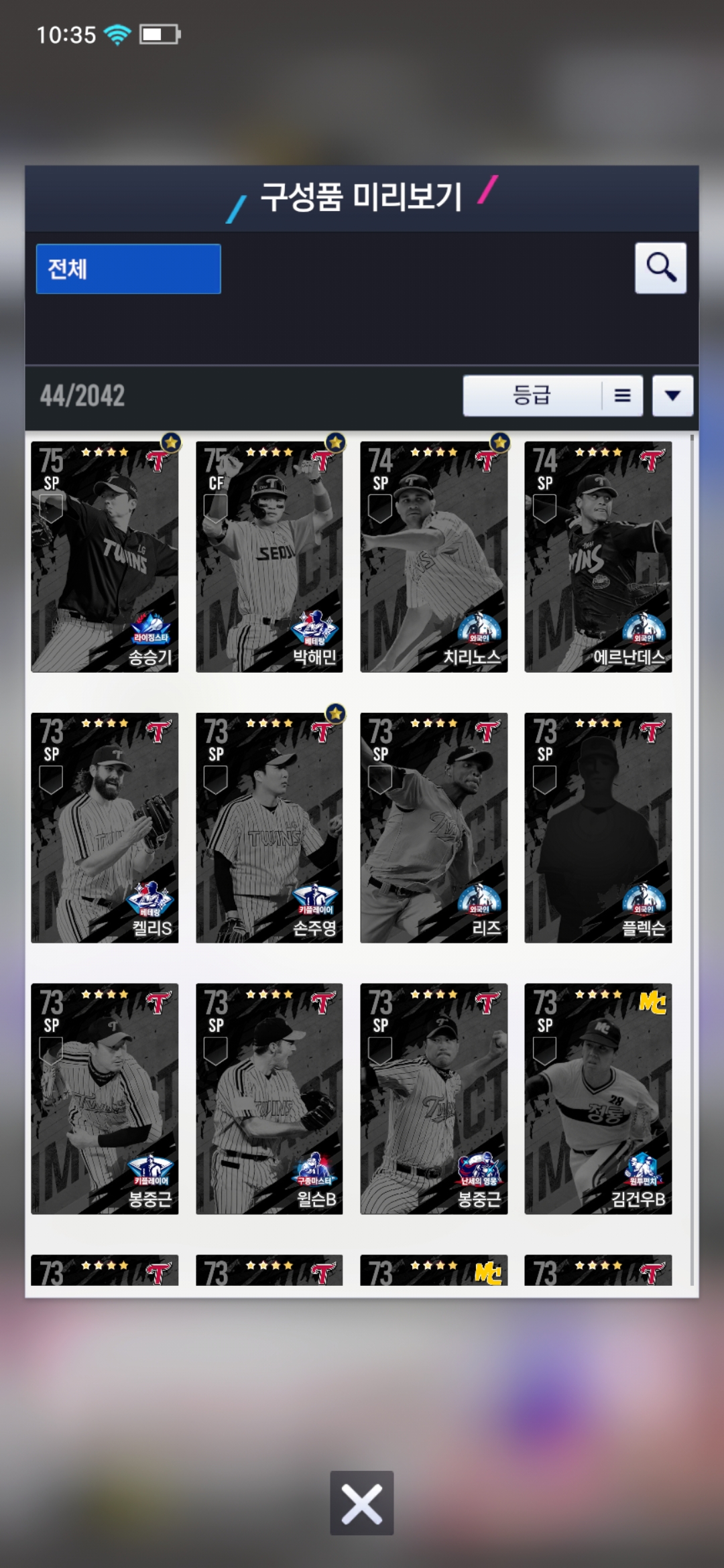Viewport: 724px width, 1568px height.
Task: Select the 플럭슨 player card
Action: coord(598,828)
